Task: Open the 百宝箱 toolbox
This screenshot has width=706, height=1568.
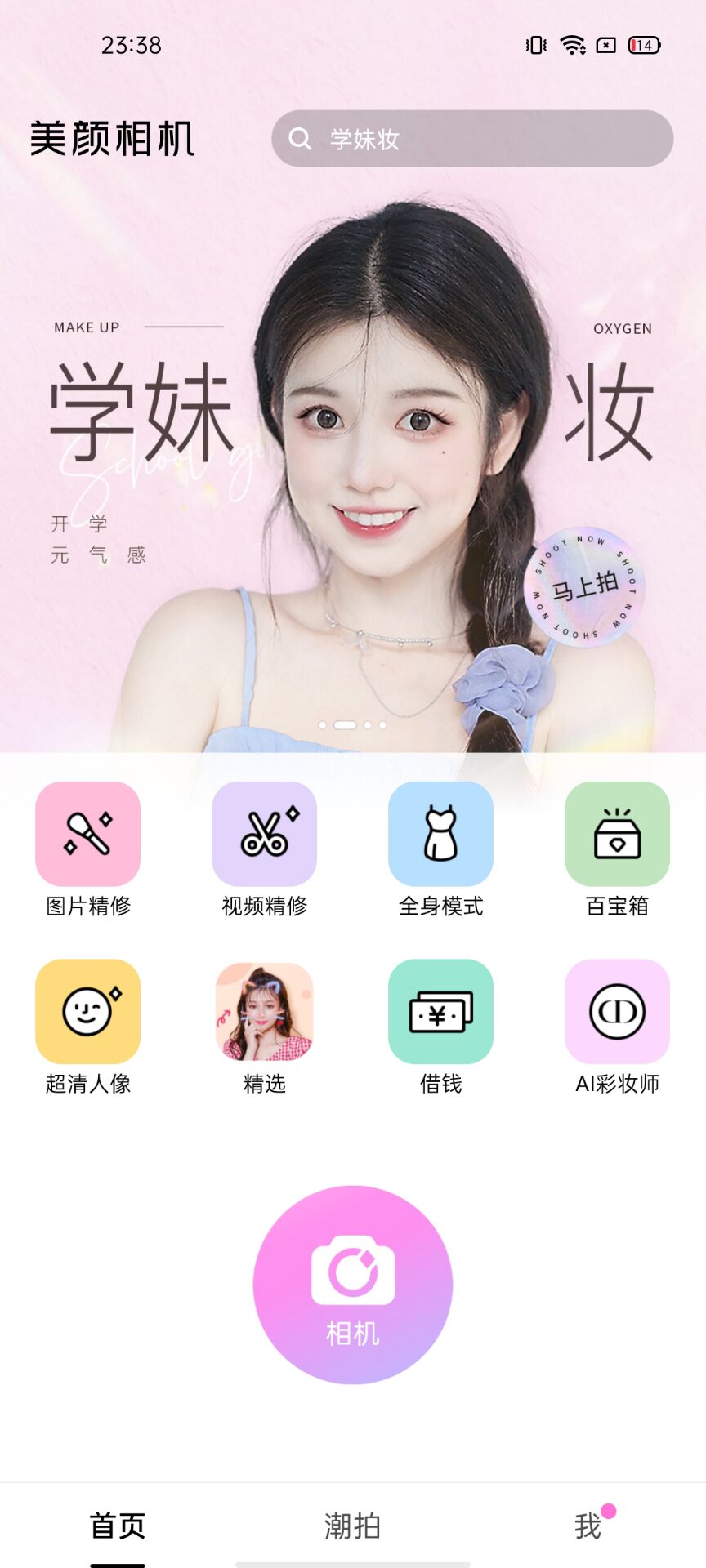Action: [x=618, y=850]
